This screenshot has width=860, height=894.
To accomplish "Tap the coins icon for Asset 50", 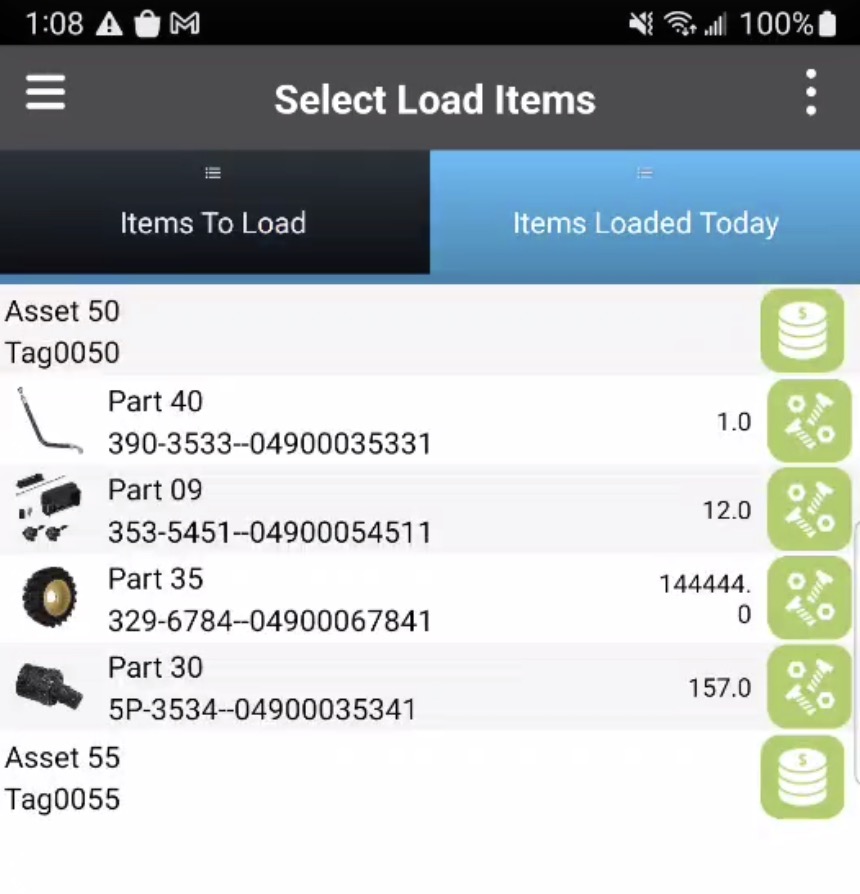I will click(802, 331).
